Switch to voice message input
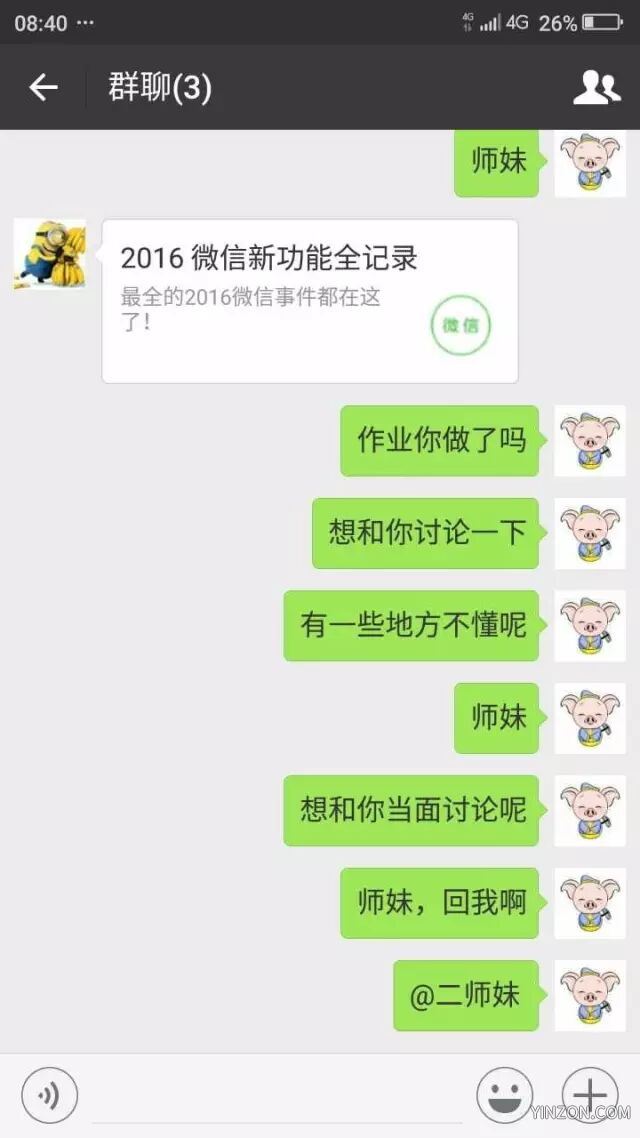Screen dimensions: 640x1138 coord(49,1096)
